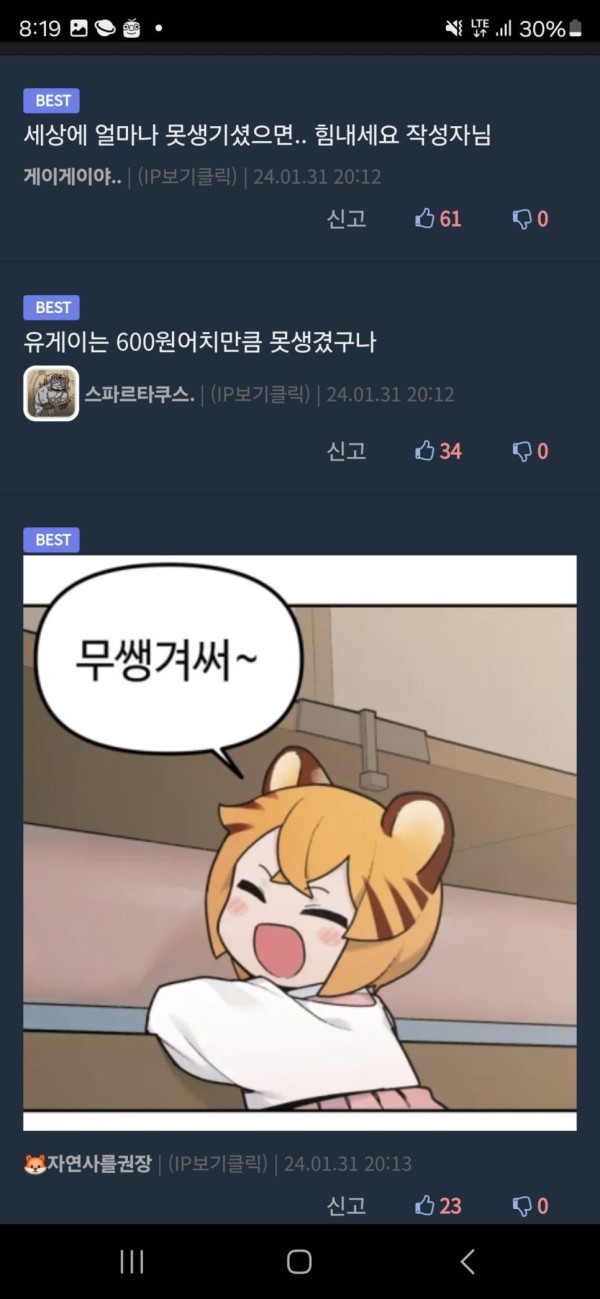Open 스파르타쿠스.'s profile avatar
The width and height of the screenshot is (600, 1299).
[x=51, y=393]
